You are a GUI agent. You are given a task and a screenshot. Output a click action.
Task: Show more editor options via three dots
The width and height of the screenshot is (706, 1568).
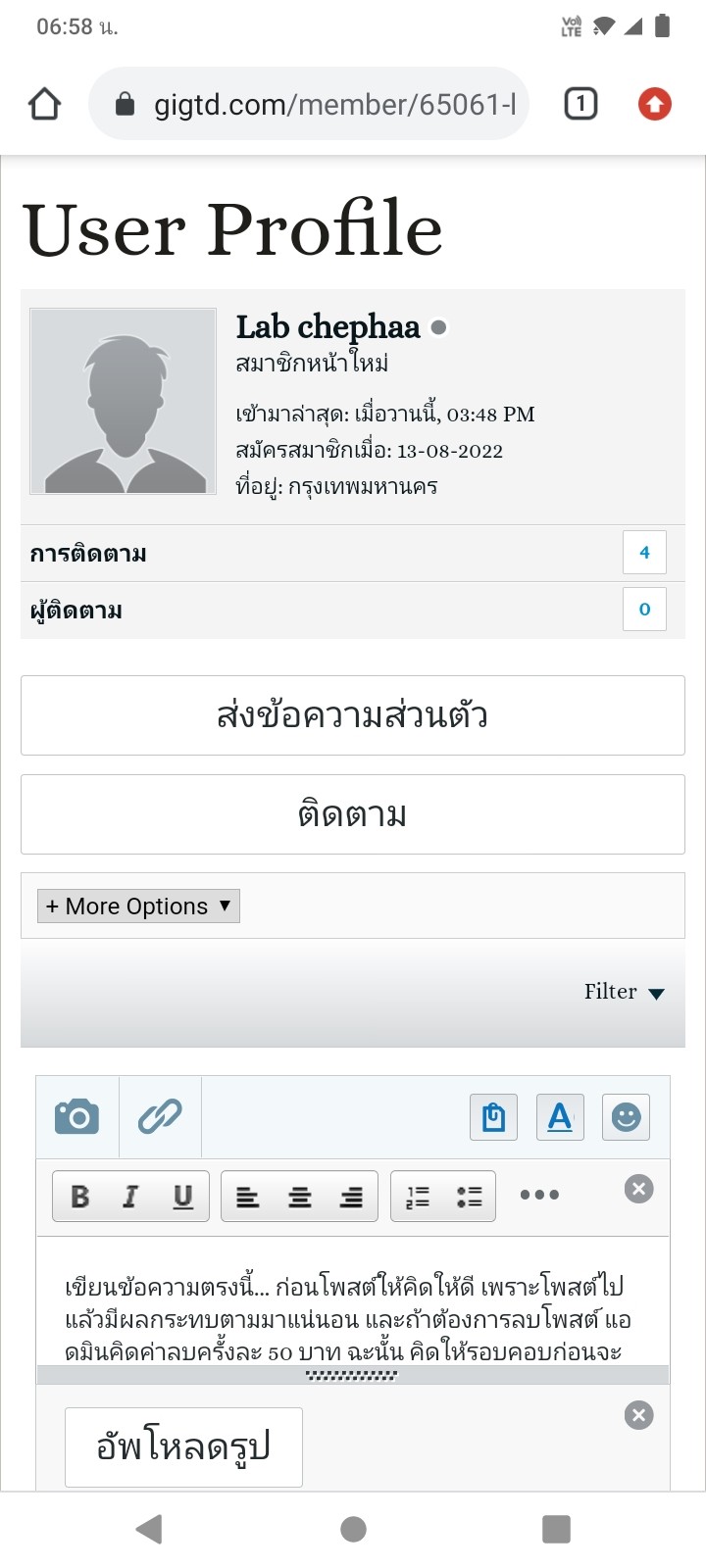pyautogui.click(x=539, y=1195)
